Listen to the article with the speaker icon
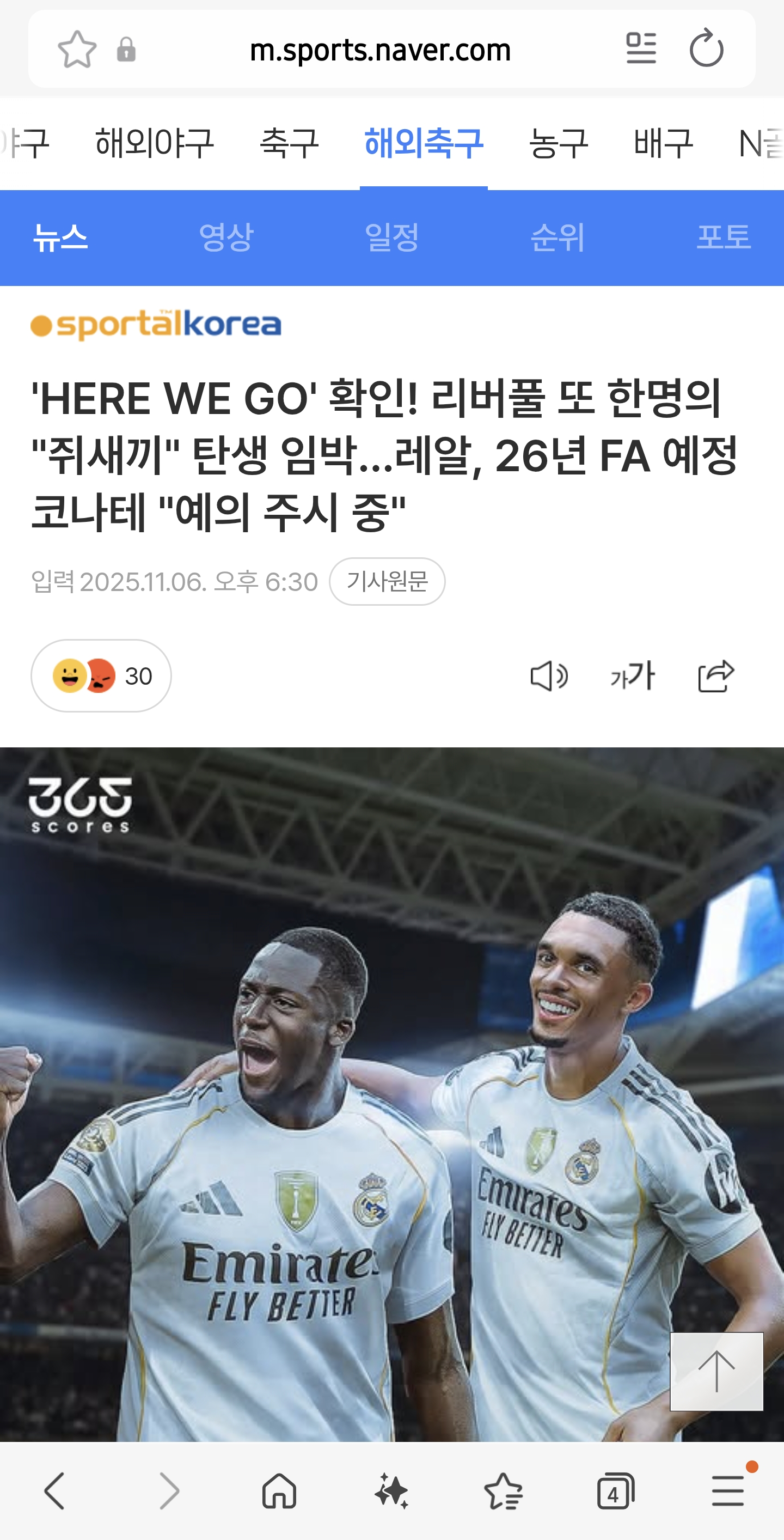The image size is (784, 1540). coord(549,676)
